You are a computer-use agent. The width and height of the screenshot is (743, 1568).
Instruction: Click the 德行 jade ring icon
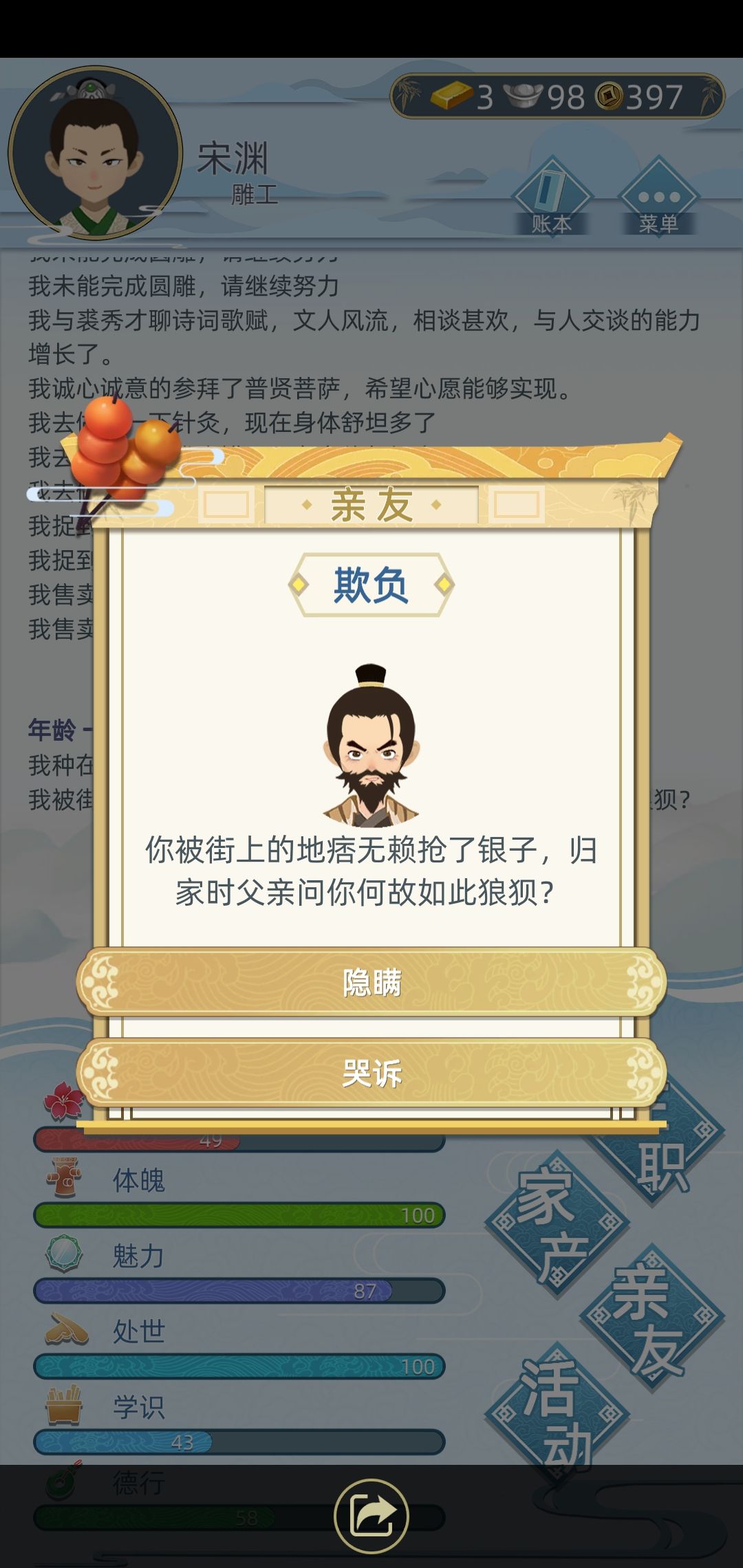[62, 1482]
